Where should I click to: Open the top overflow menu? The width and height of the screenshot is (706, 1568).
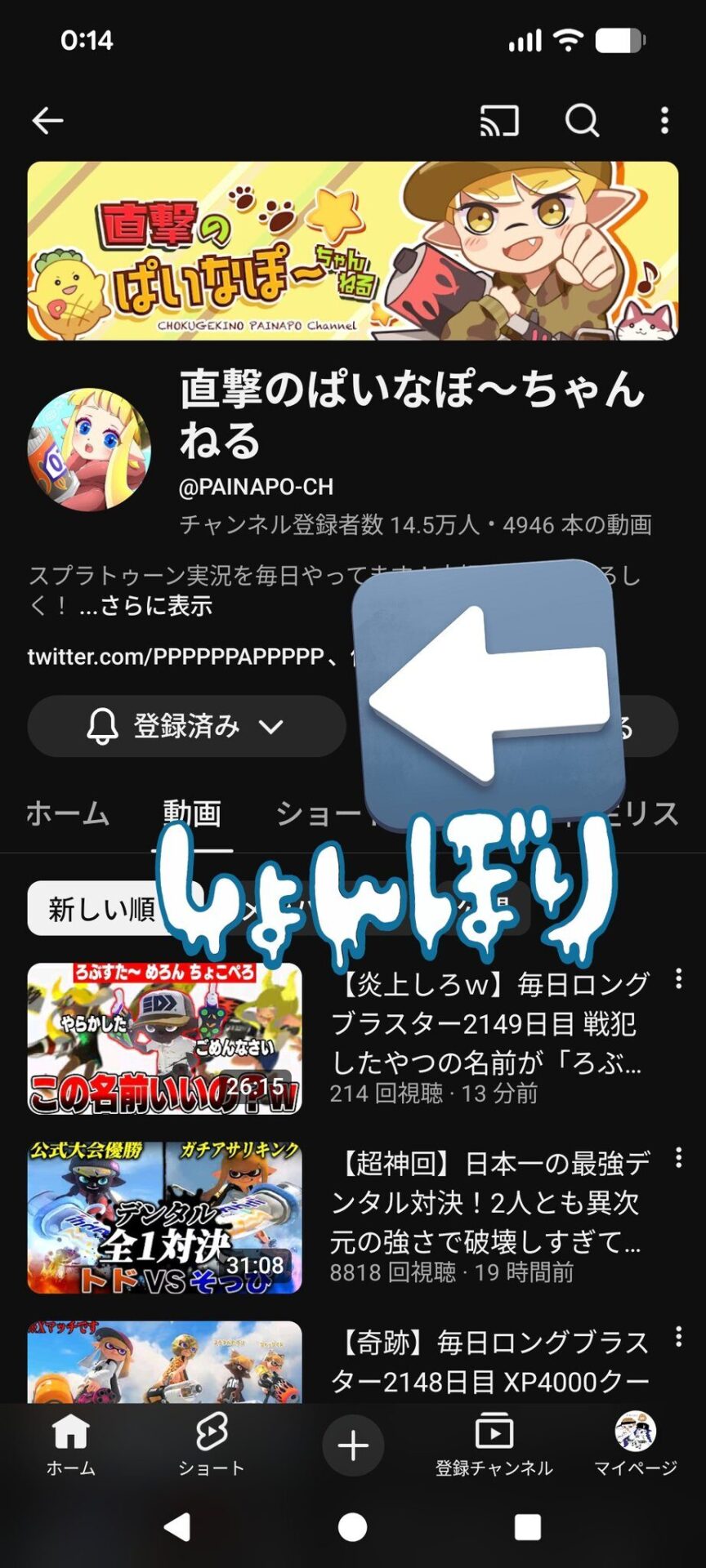click(664, 121)
